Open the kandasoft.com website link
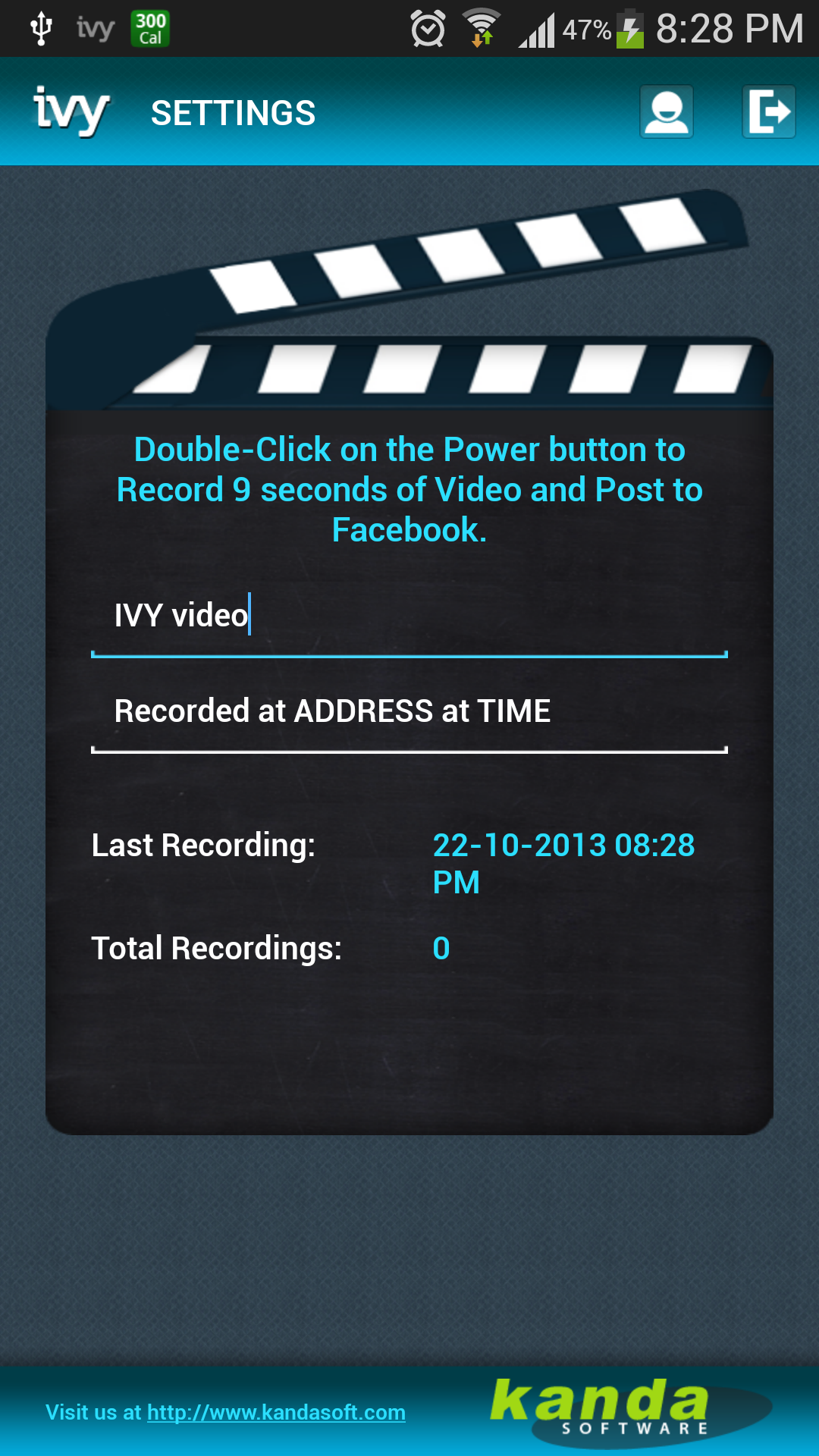Screen dimensions: 819x1456 tap(276, 1412)
